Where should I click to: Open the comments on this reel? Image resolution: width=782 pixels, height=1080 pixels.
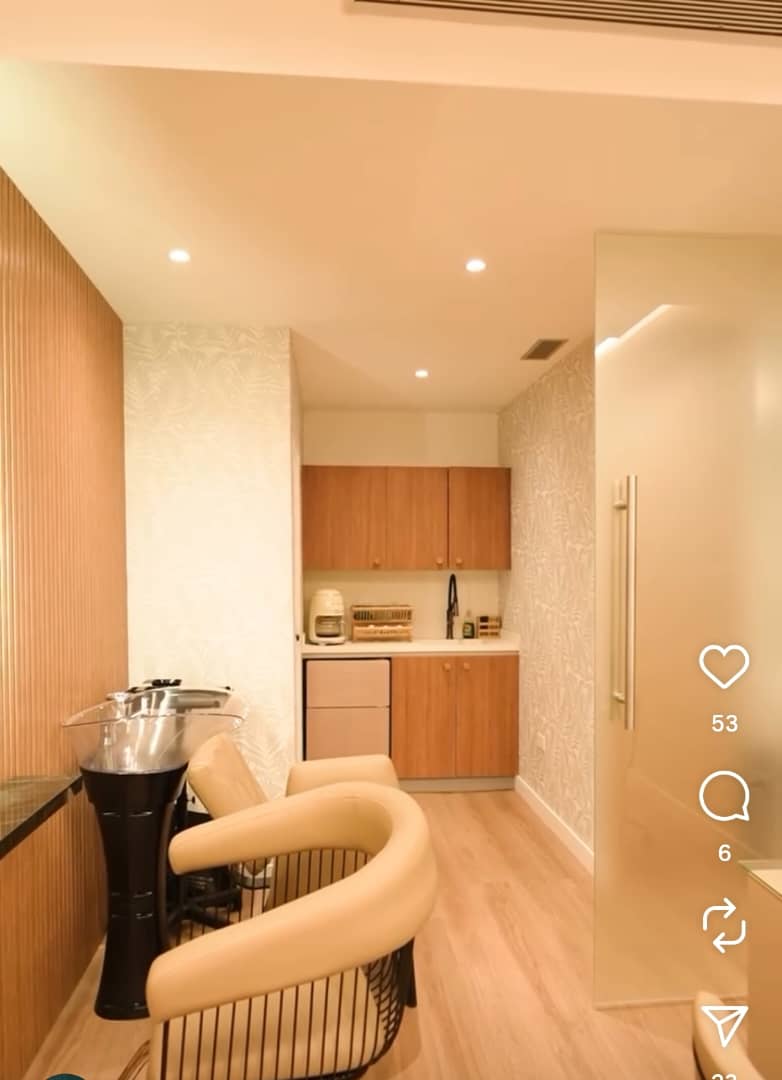(724, 796)
